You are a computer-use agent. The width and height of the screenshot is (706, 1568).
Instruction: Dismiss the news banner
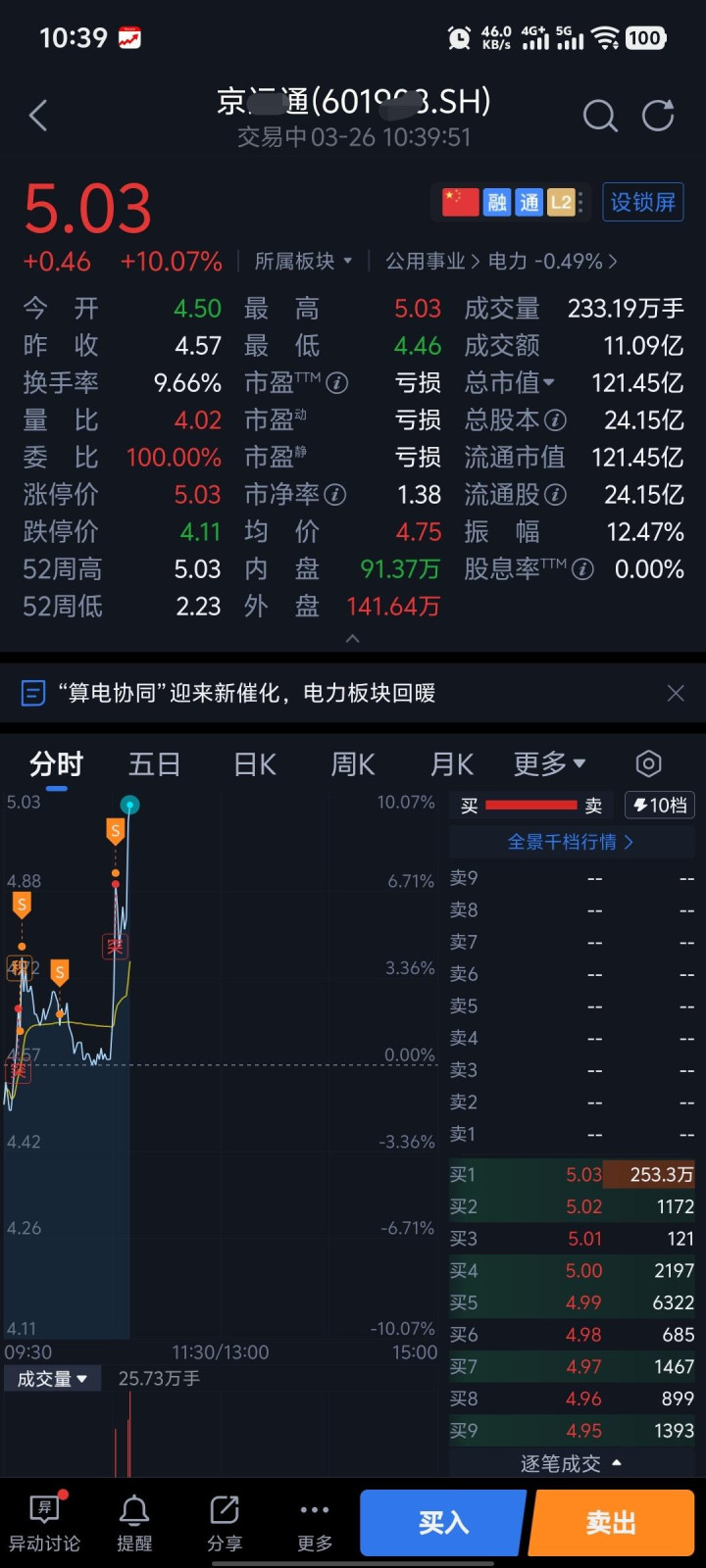(676, 694)
